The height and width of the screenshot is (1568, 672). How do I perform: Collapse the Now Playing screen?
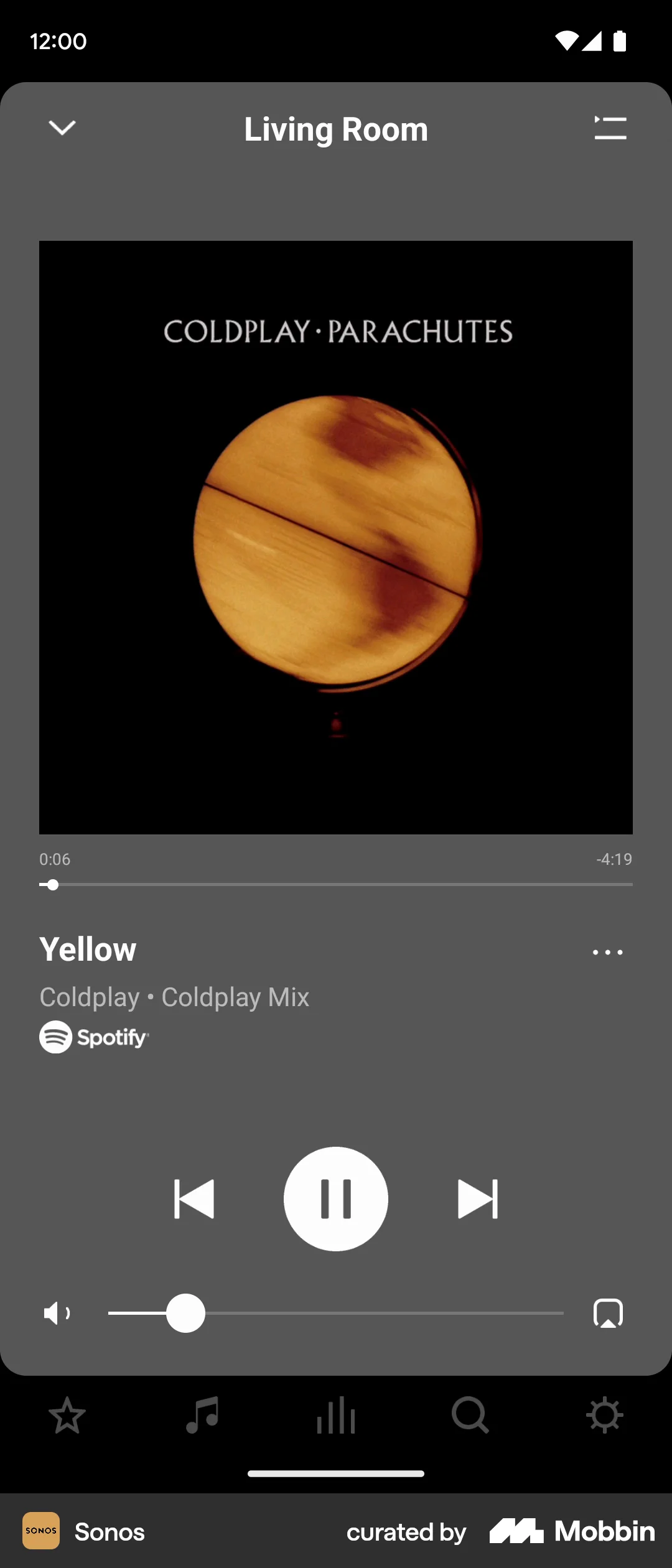[62, 129]
